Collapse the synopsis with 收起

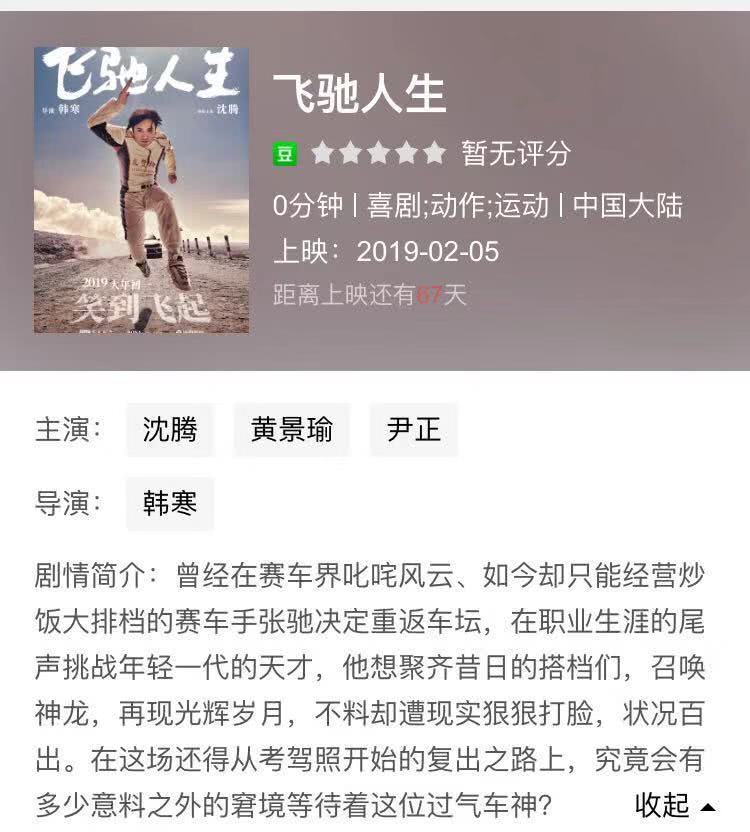tap(676, 804)
